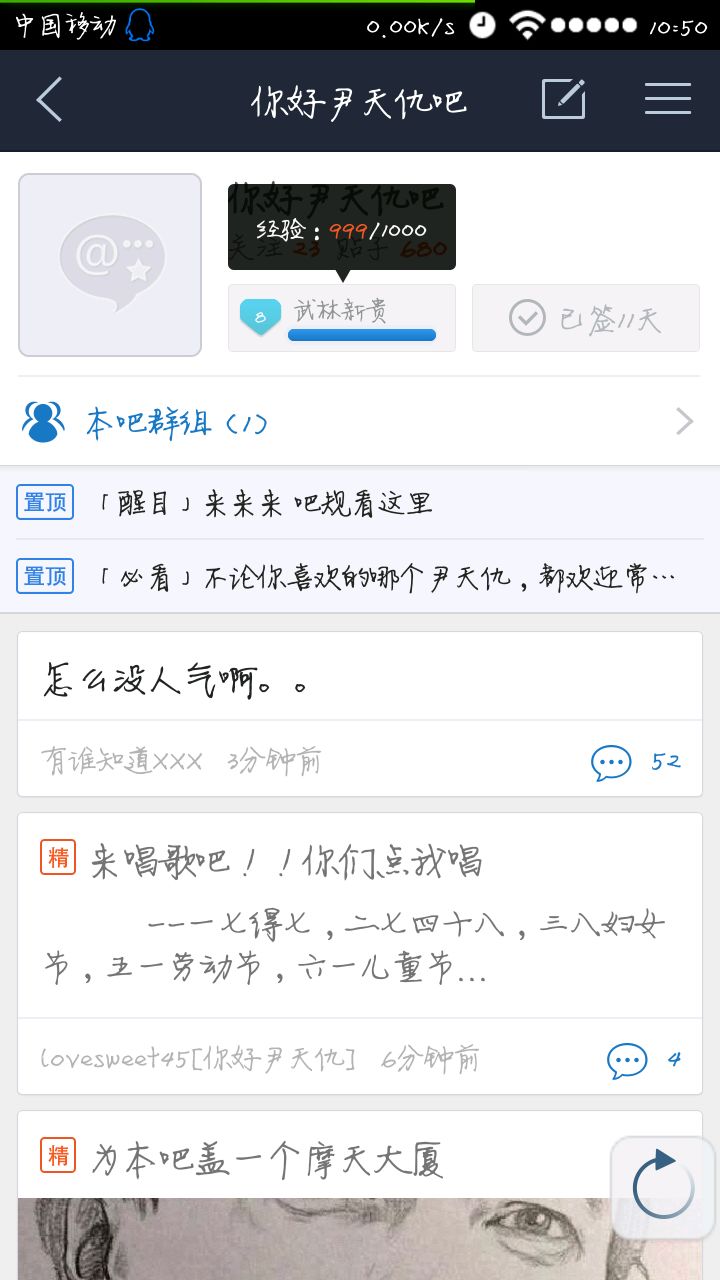This screenshot has height=1280, width=720.
Task: Open the hamburger menu
Action: tap(667, 99)
